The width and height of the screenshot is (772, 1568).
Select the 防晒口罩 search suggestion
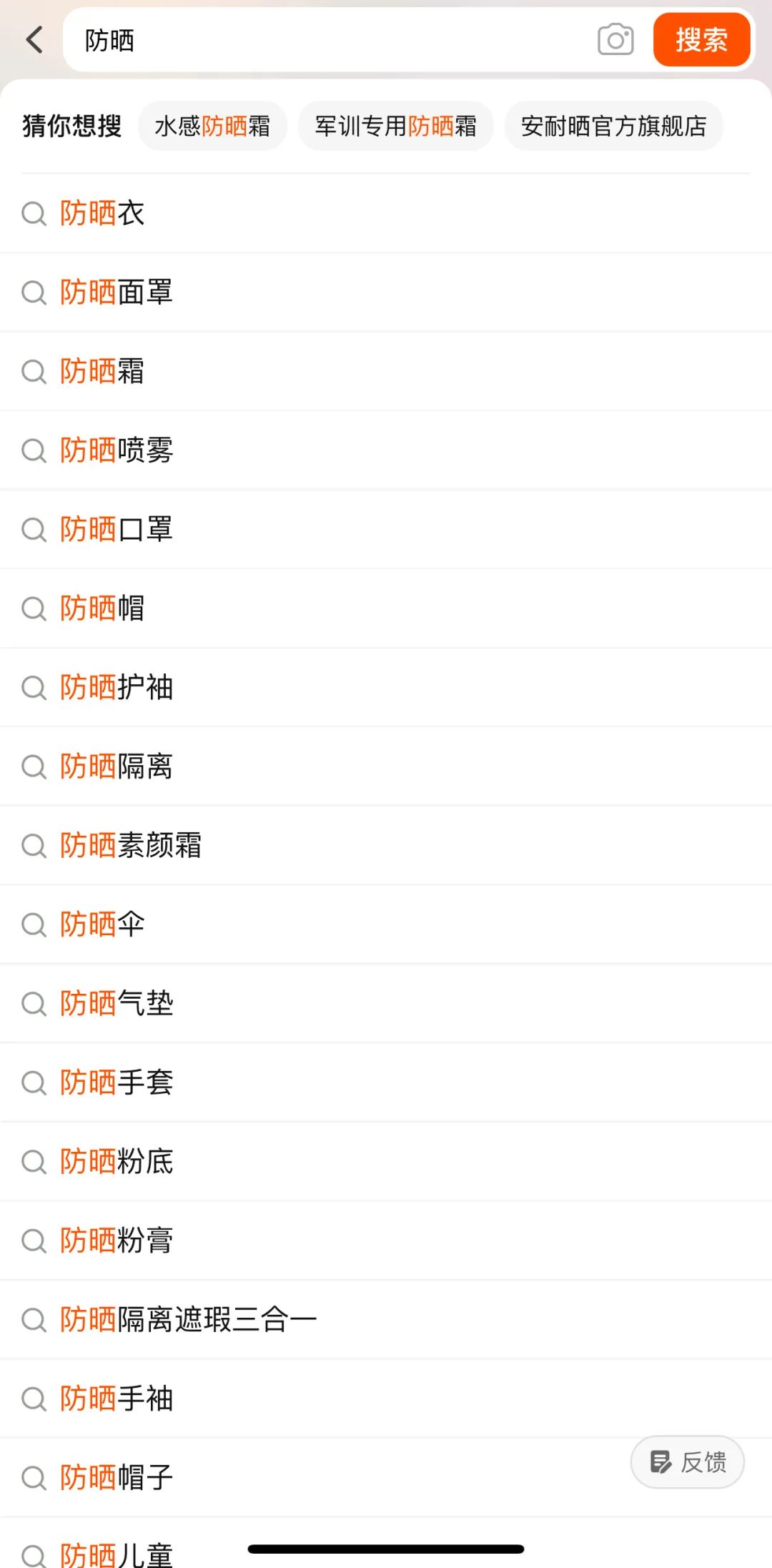coord(115,530)
